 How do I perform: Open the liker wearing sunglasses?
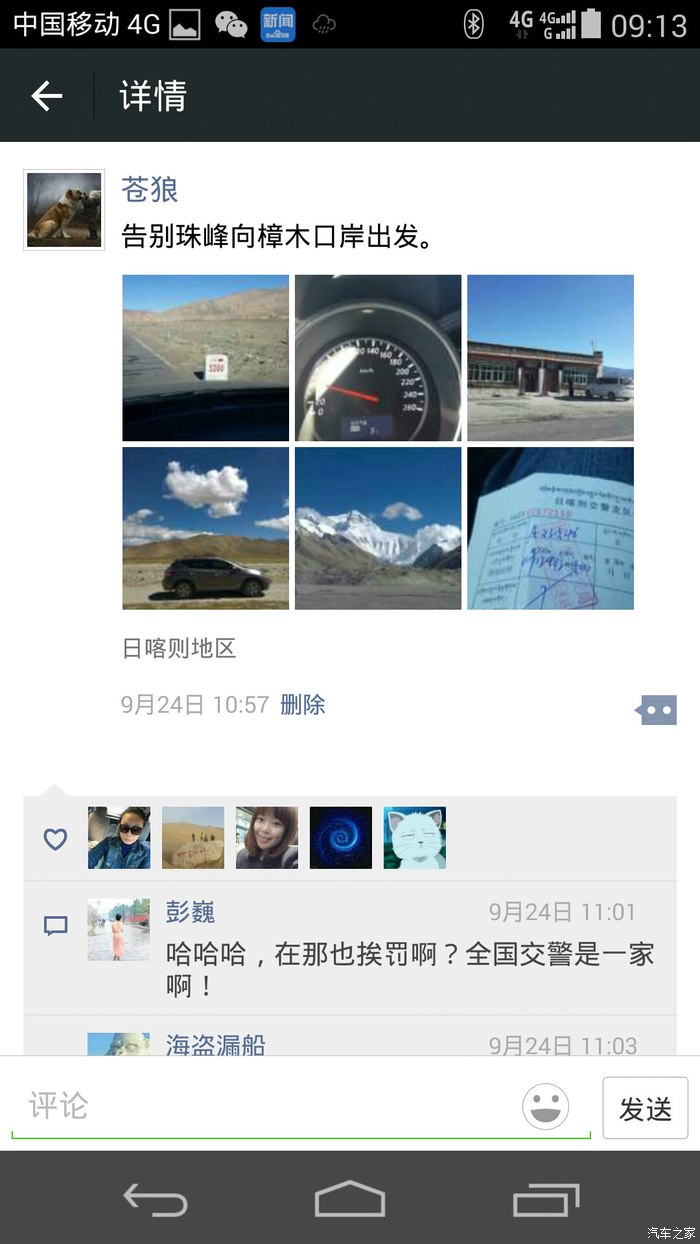[119, 838]
